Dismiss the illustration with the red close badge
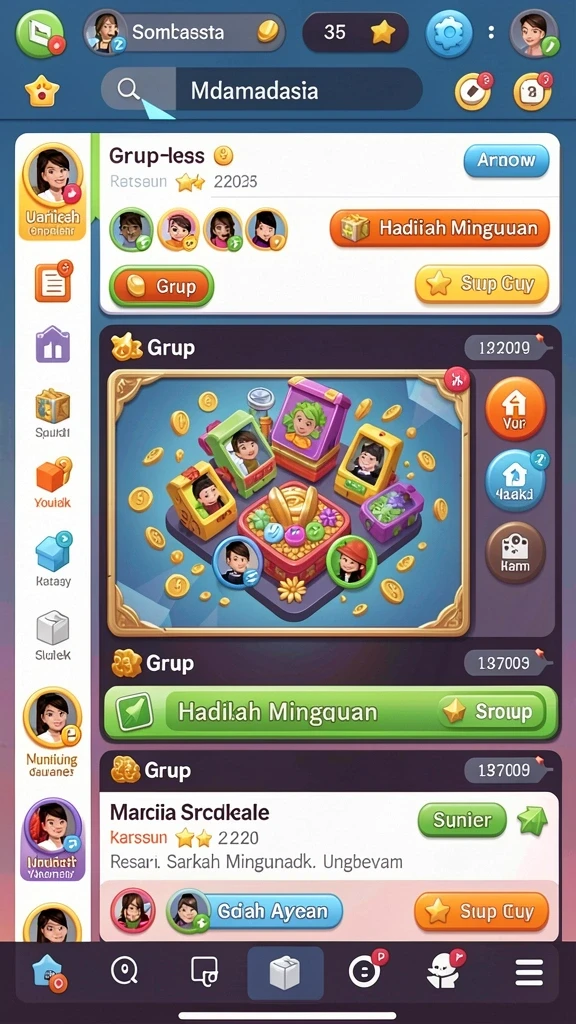This screenshot has width=576, height=1024. pos(456,379)
